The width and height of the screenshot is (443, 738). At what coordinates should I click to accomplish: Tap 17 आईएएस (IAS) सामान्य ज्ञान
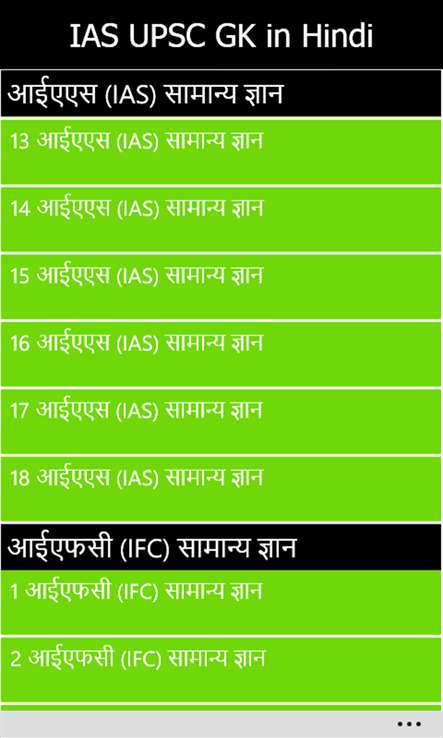[221, 421]
